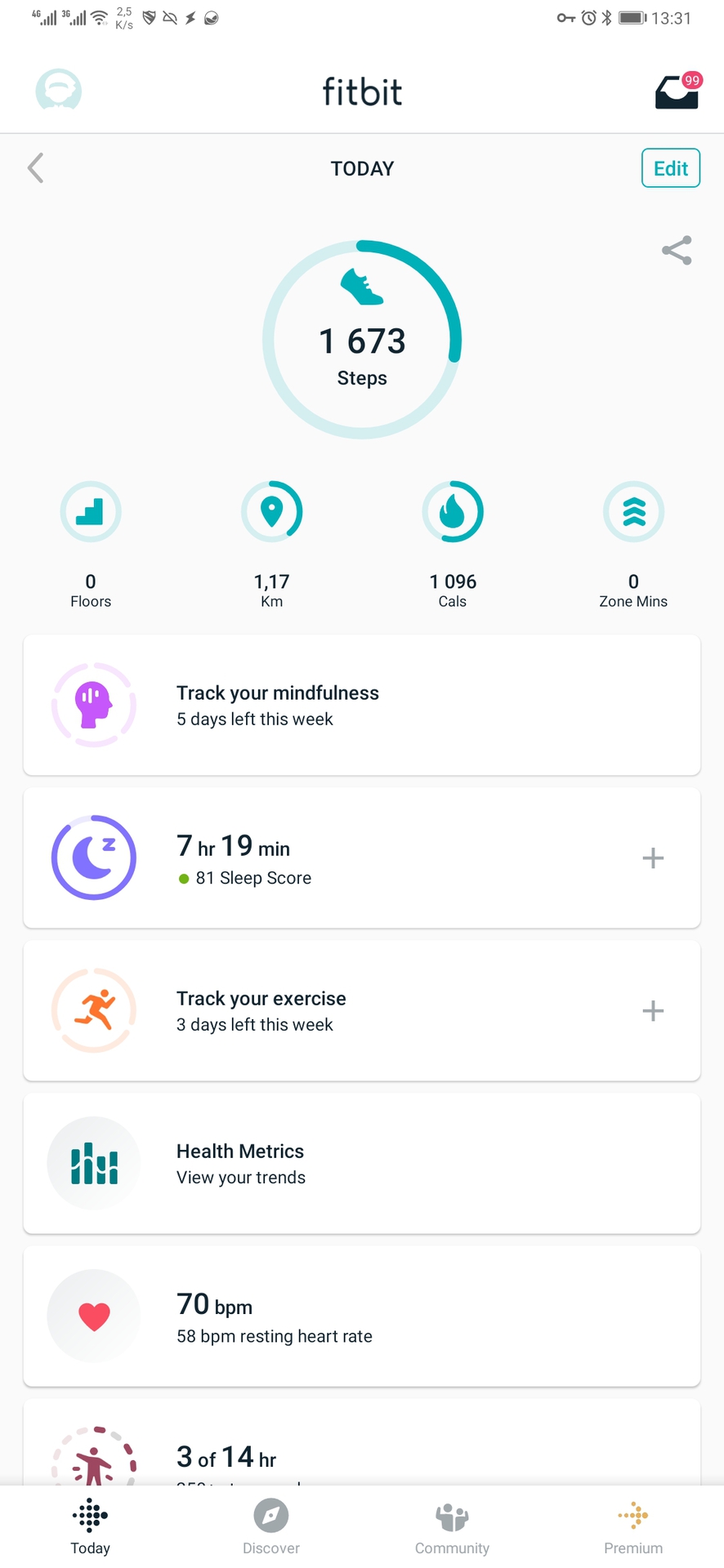Open the Track your exercise card
The height and width of the screenshot is (1568, 724).
click(327, 1010)
